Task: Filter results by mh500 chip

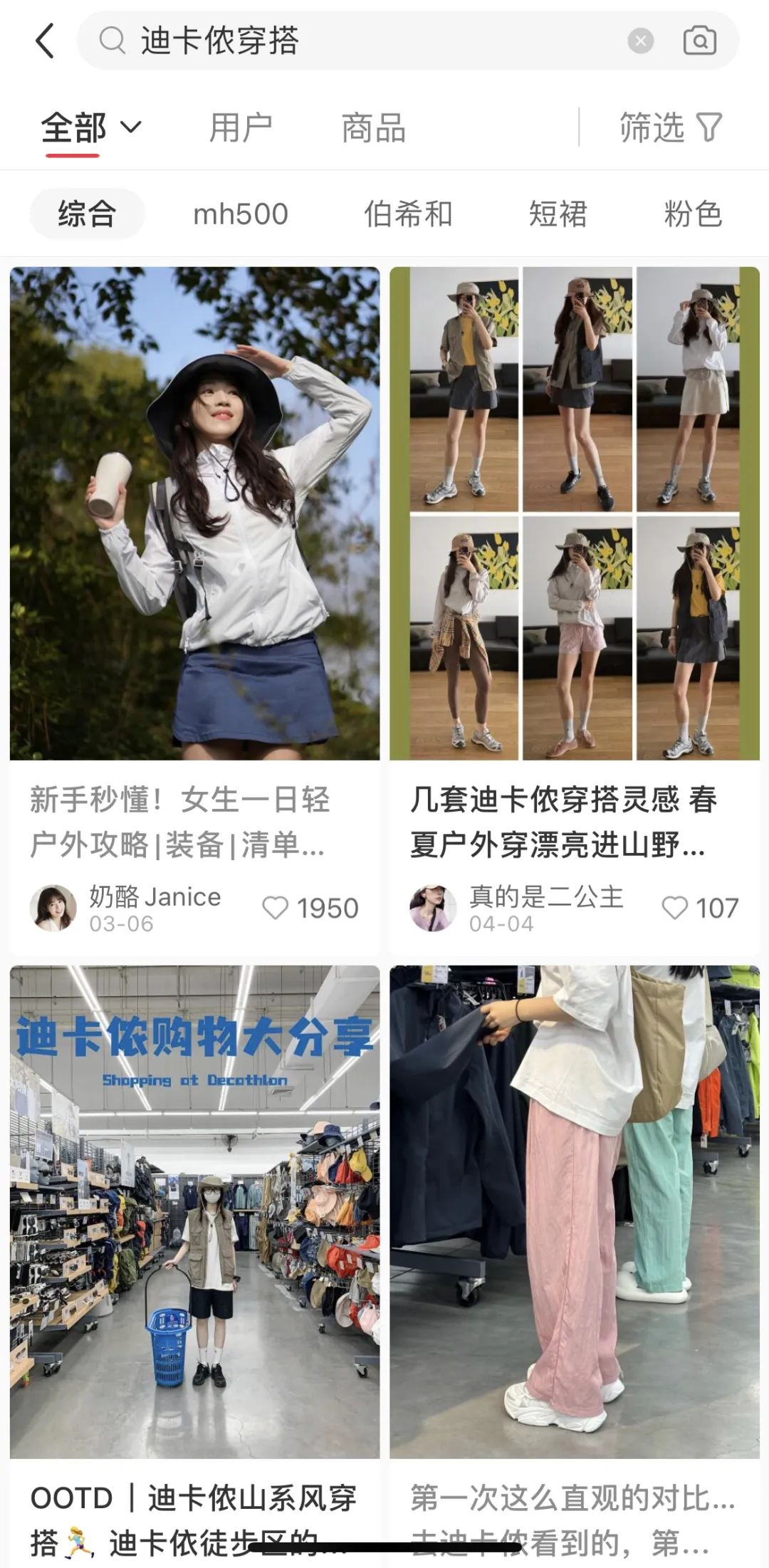Action: [241, 214]
